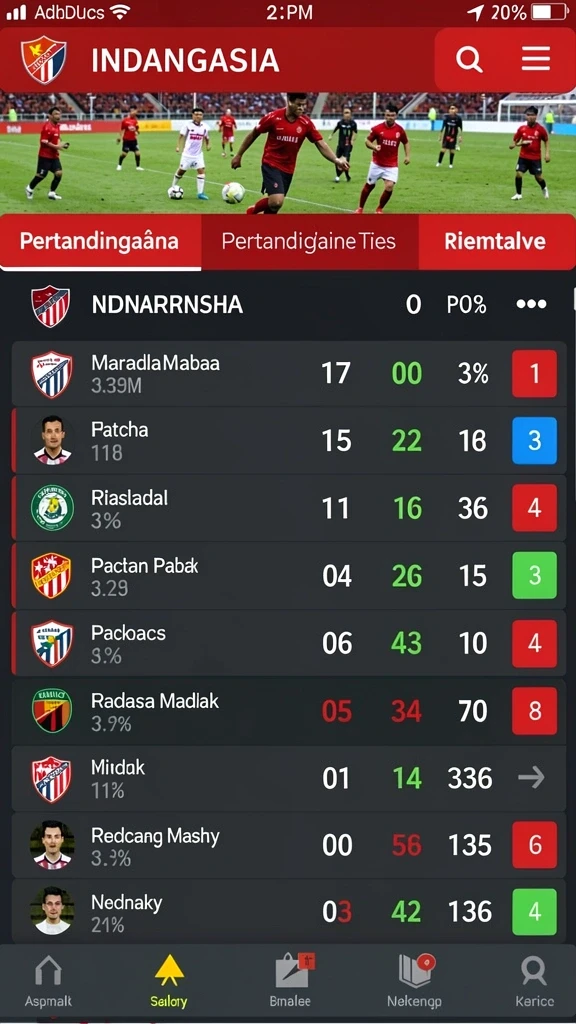The width and height of the screenshot is (576, 1024).
Task: View the Nednaky row
Action: (288, 912)
